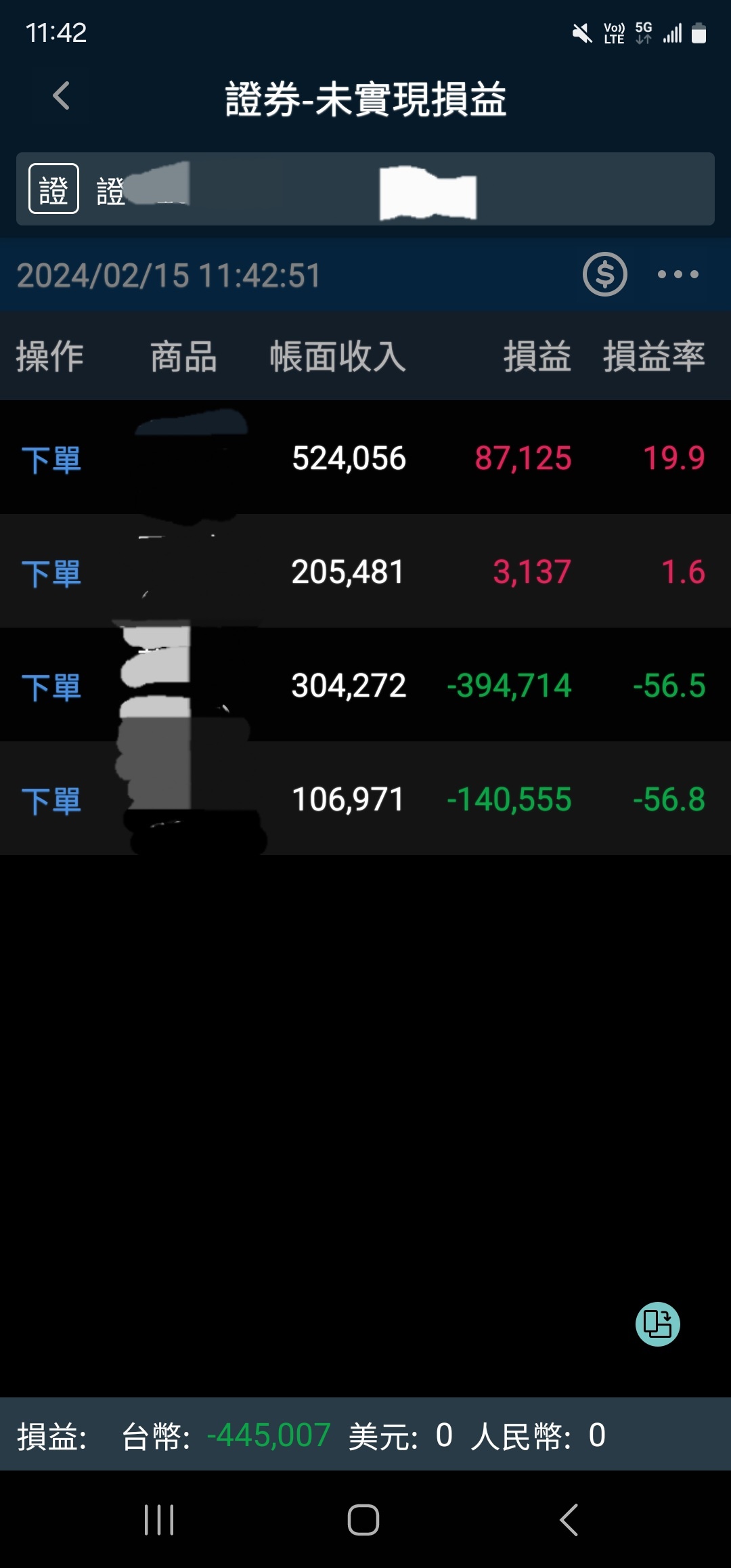Image resolution: width=731 pixels, height=1568 pixels.
Task: Place order for the 106,971 row
Action: (51, 801)
